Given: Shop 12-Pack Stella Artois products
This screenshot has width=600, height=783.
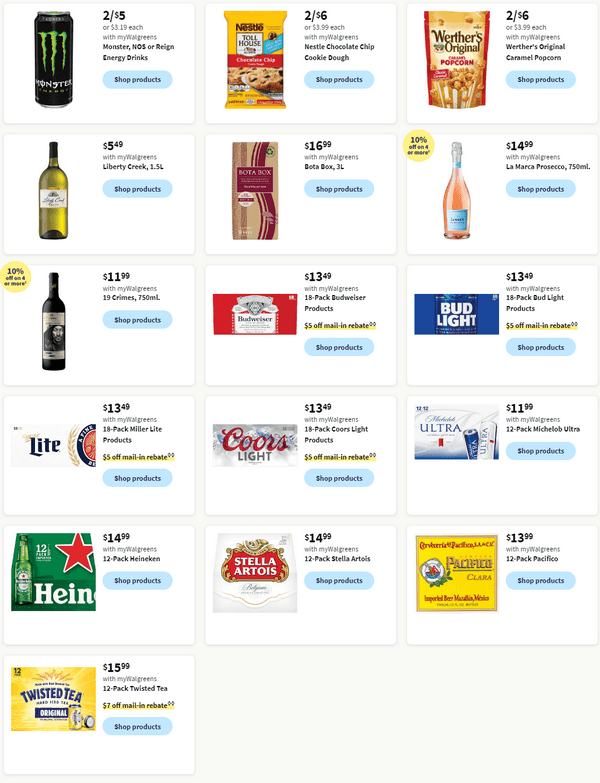Looking at the screenshot, I should (339, 580).
